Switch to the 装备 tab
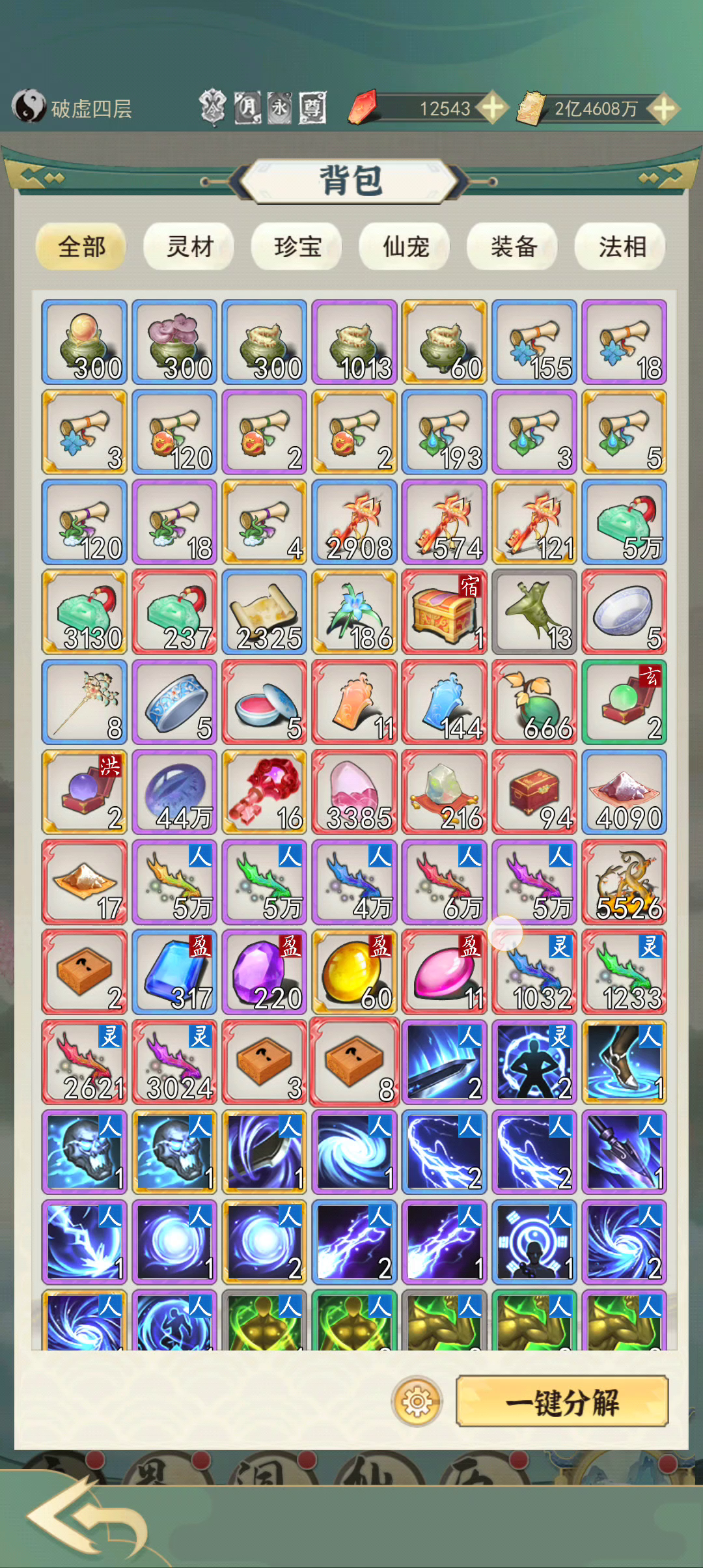Image resolution: width=703 pixels, height=1568 pixels. pos(513,247)
